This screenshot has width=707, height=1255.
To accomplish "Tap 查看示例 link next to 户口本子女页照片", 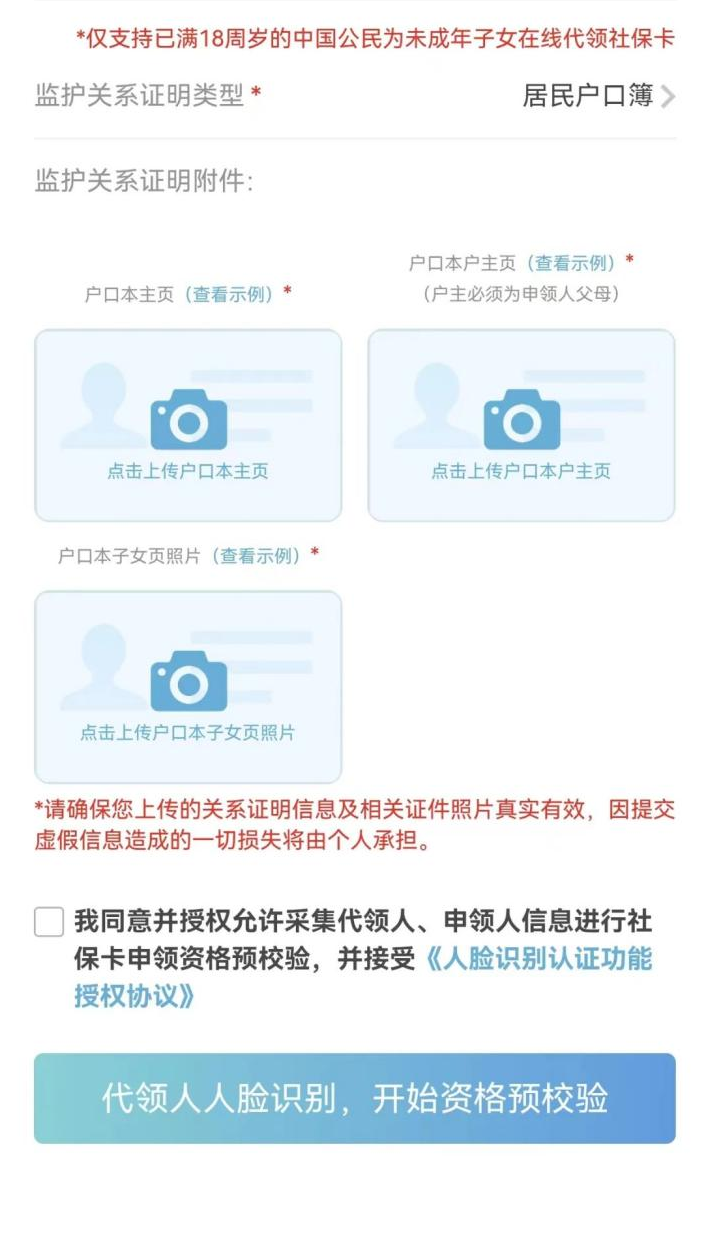I will click(x=259, y=556).
